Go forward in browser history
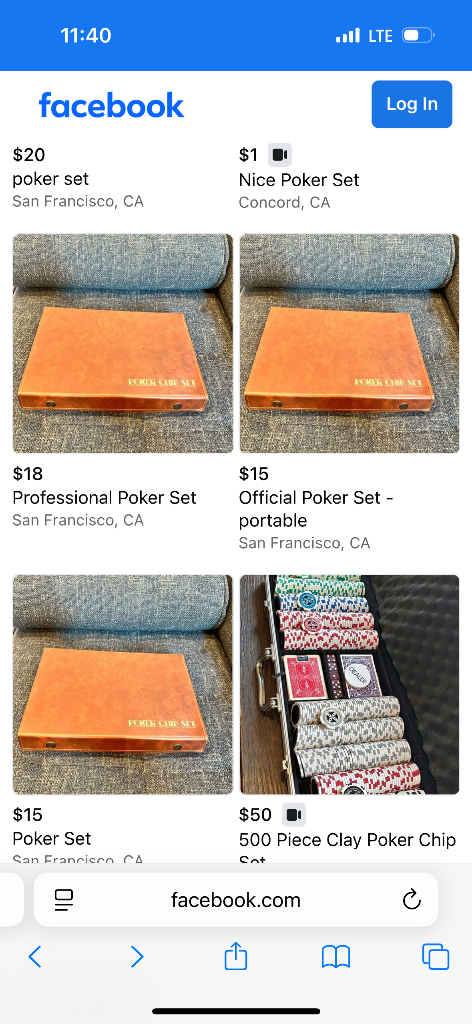 tap(137, 957)
